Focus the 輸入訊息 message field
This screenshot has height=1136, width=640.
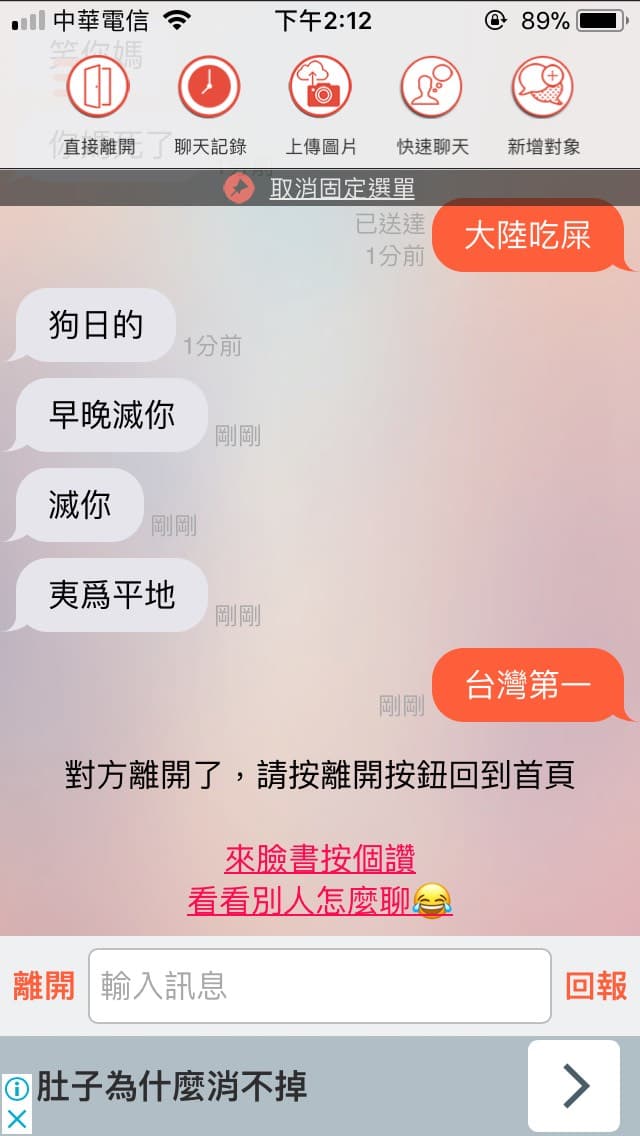click(320, 986)
